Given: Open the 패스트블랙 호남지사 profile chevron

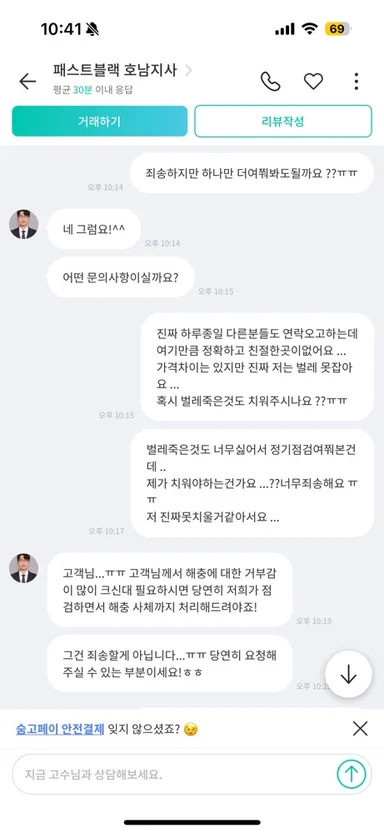Looking at the screenshot, I should [188, 70].
